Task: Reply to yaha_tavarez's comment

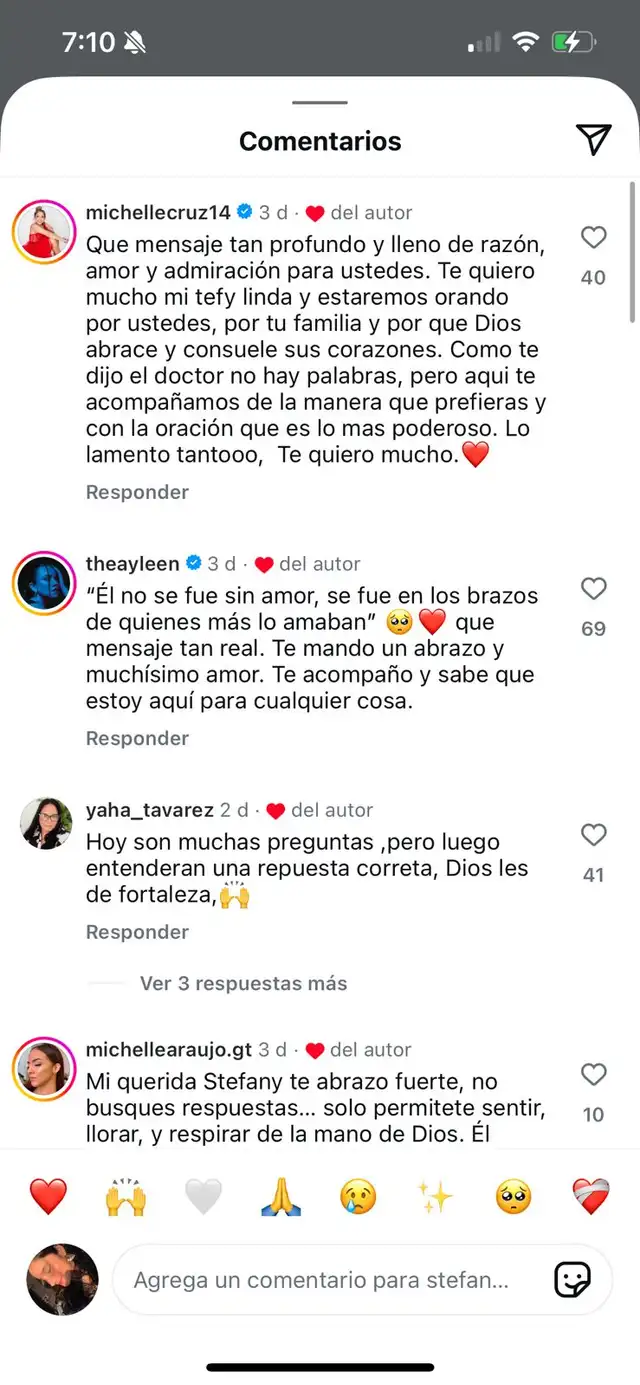Action: click(x=137, y=932)
